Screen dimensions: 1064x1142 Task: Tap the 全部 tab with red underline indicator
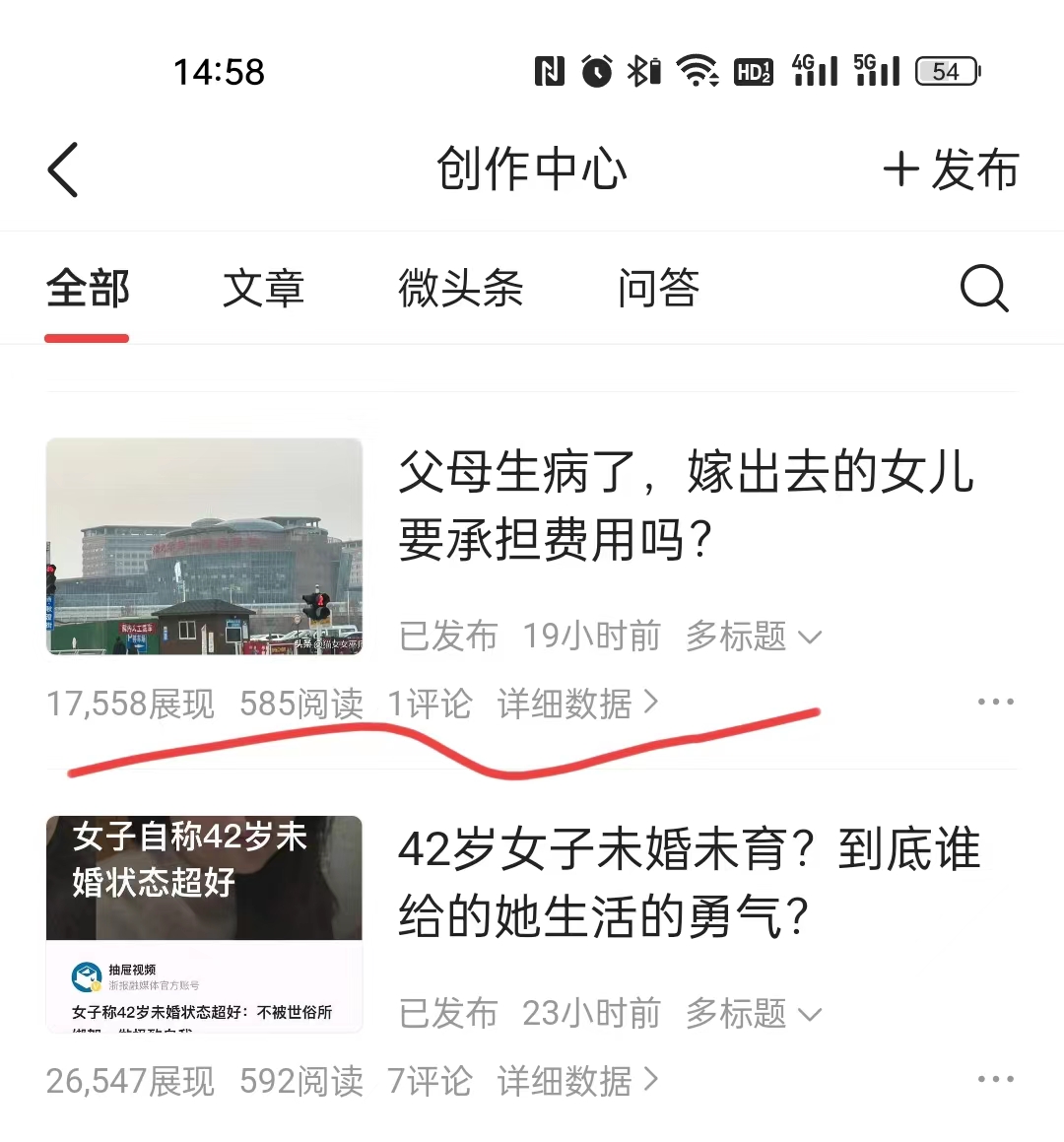pyautogui.click(x=88, y=288)
